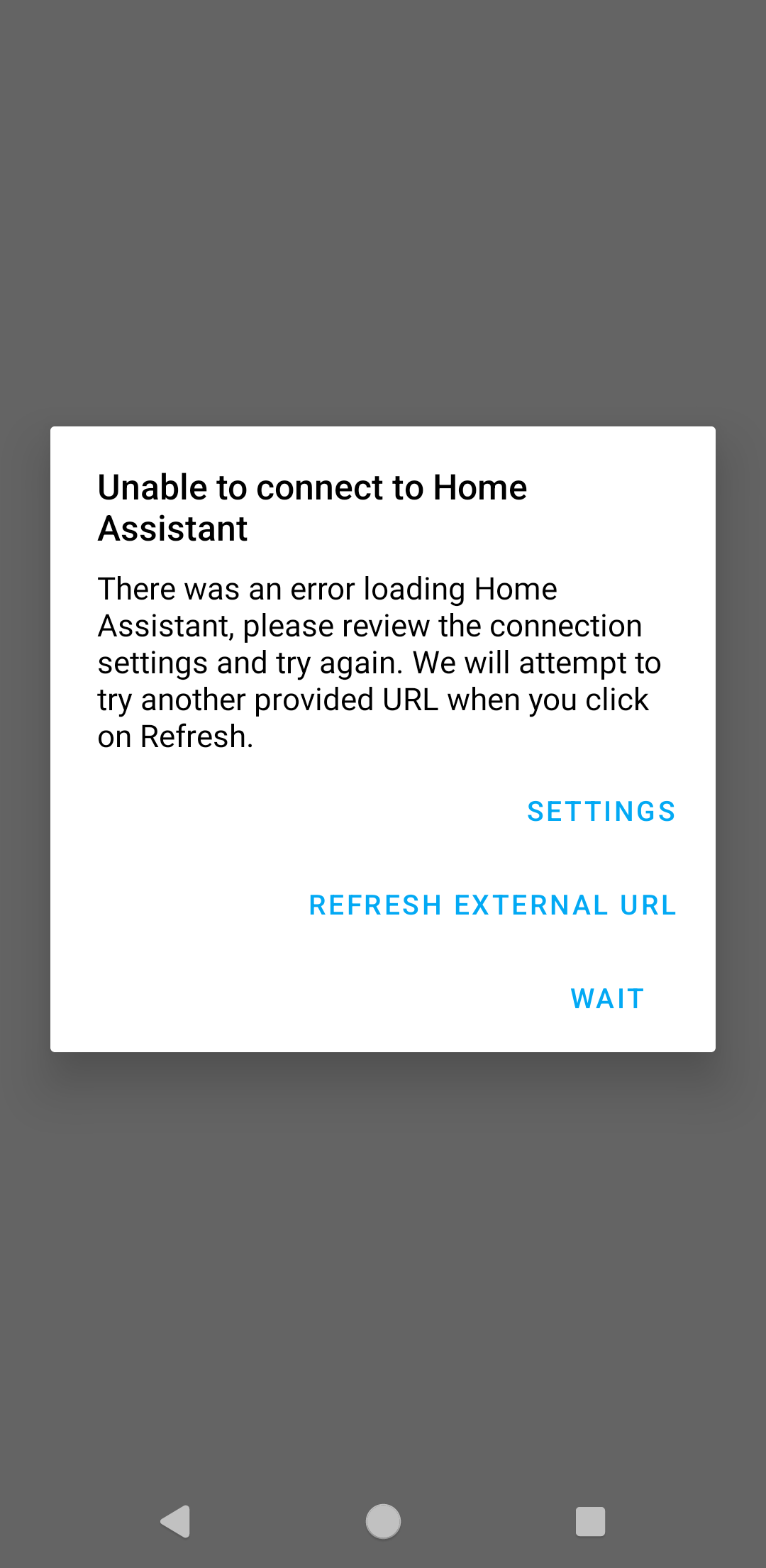The width and height of the screenshot is (766, 1568).
Task: Open the recent apps overview
Action: click(x=590, y=1521)
